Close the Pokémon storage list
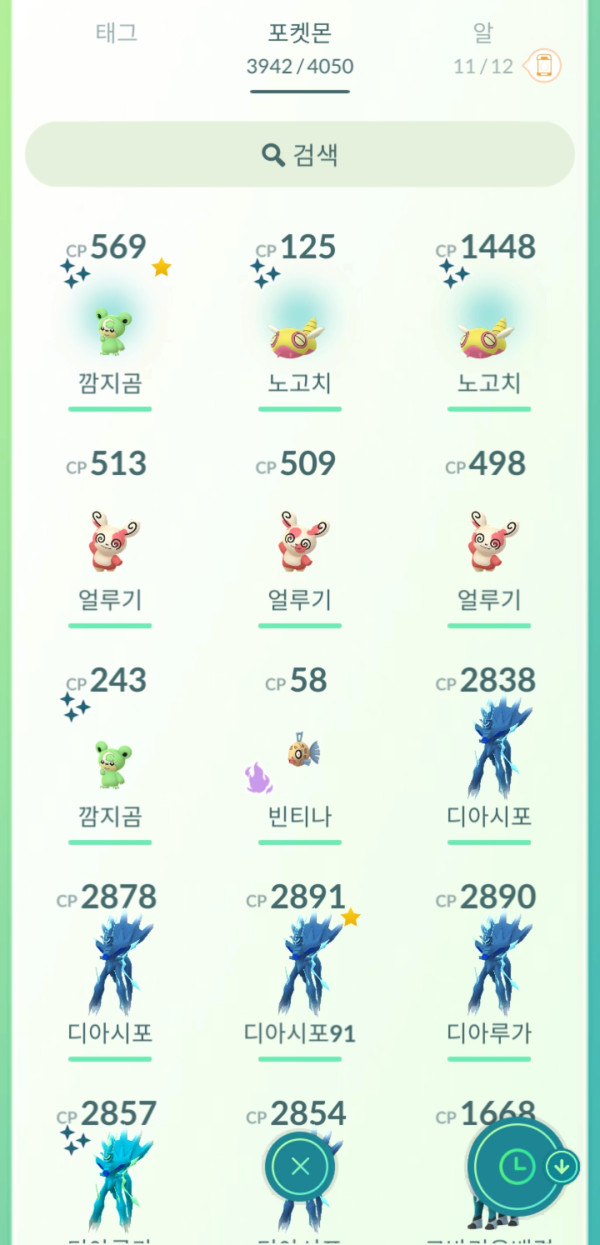The height and width of the screenshot is (1245, 600). pyautogui.click(x=300, y=1166)
